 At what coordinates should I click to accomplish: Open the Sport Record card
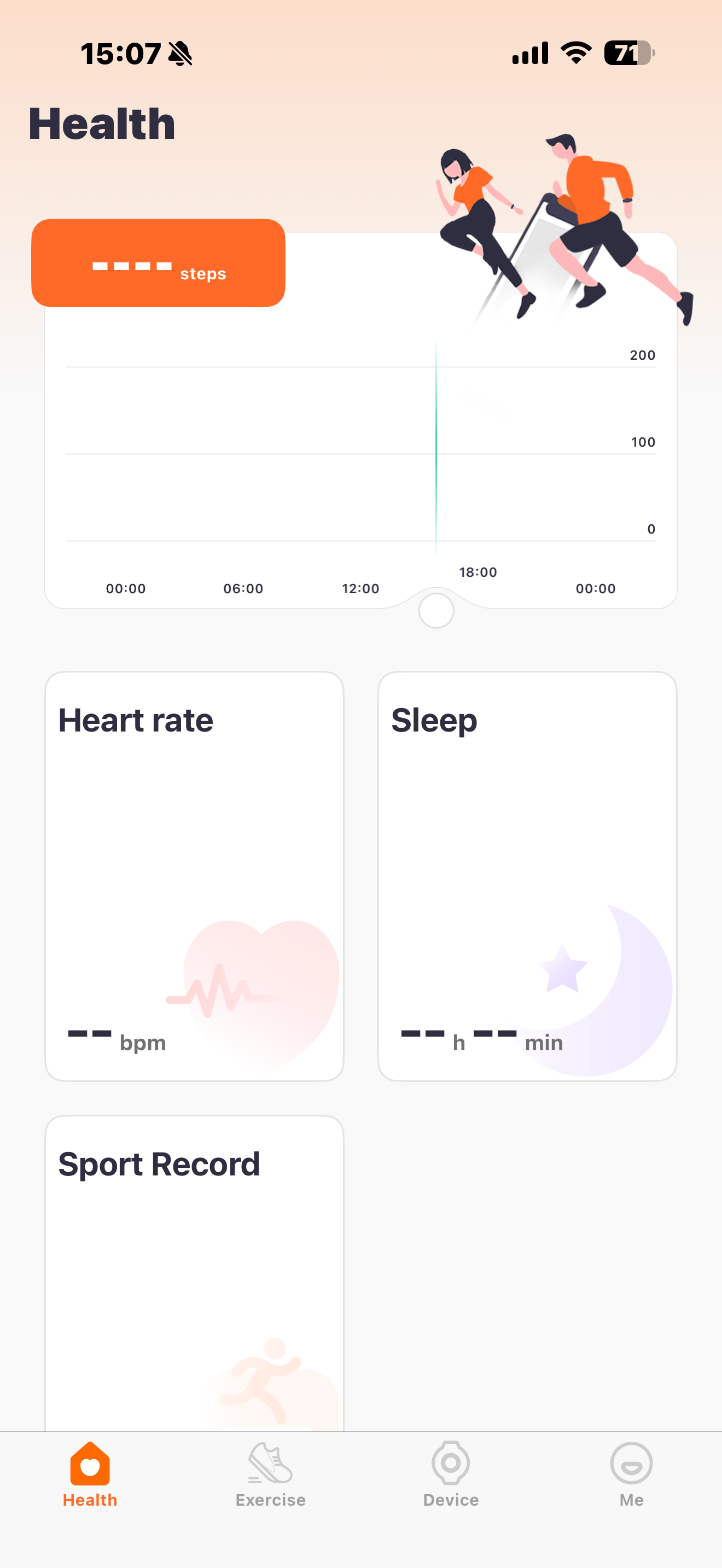point(194,1272)
